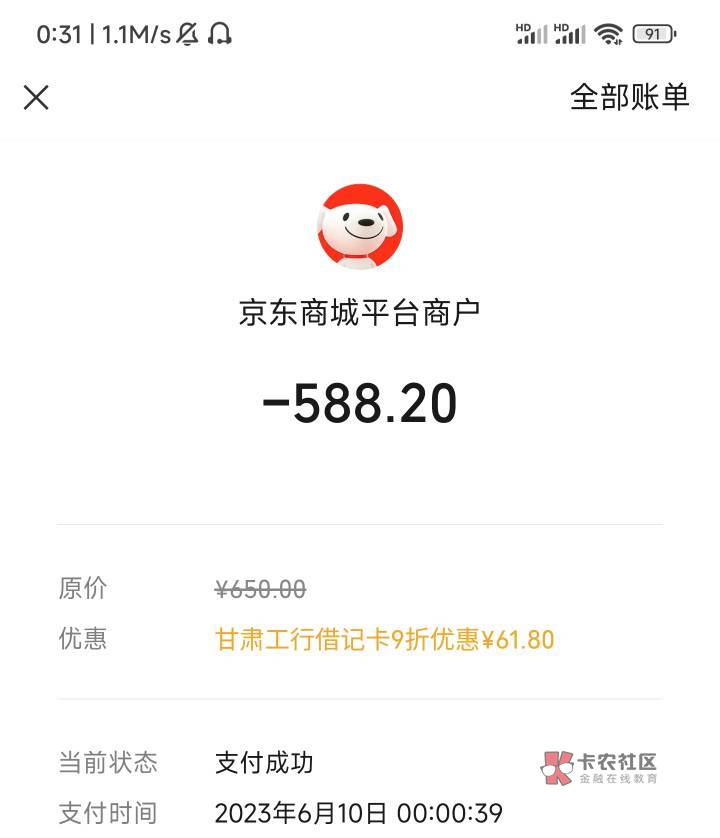Image resolution: width=720 pixels, height=838 pixels.
Task: Open 全部账单 to view all bills
Action: [x=629, y=97]
